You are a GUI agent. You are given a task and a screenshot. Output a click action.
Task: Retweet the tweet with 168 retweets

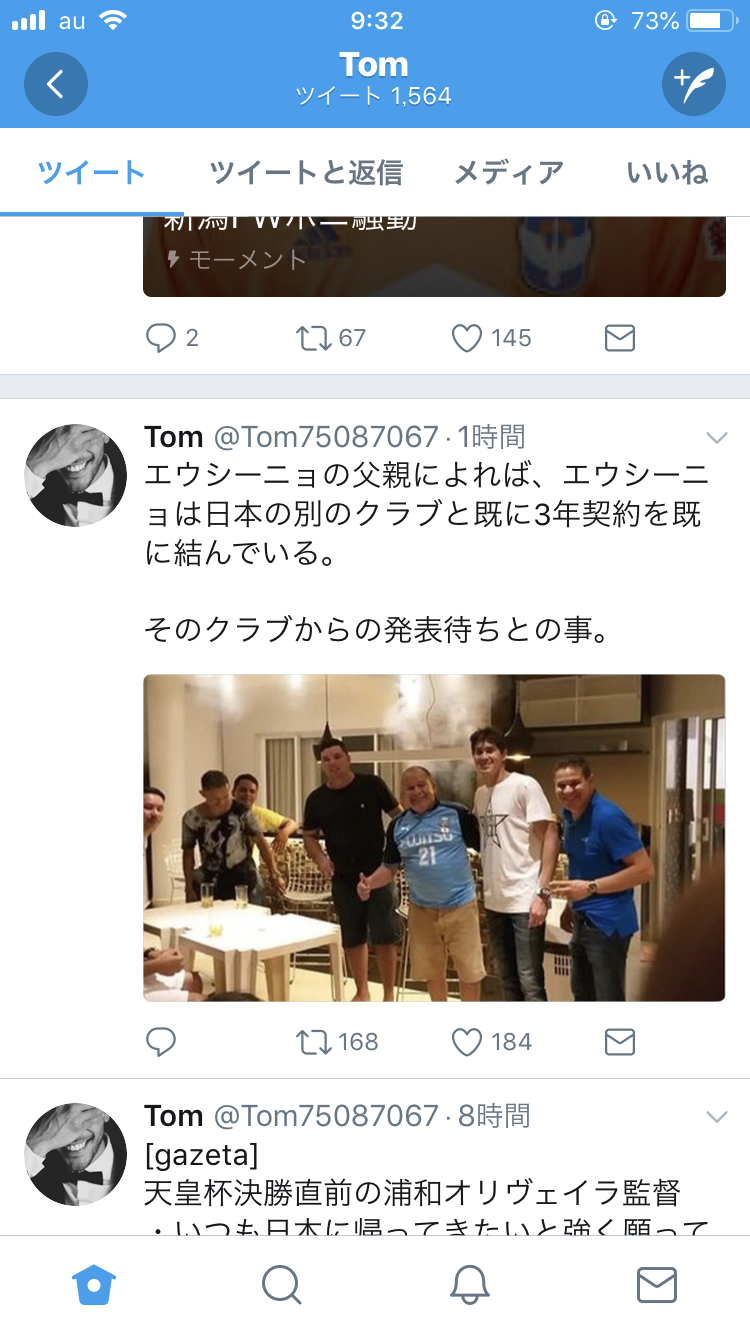click(x=313, y=1042)
